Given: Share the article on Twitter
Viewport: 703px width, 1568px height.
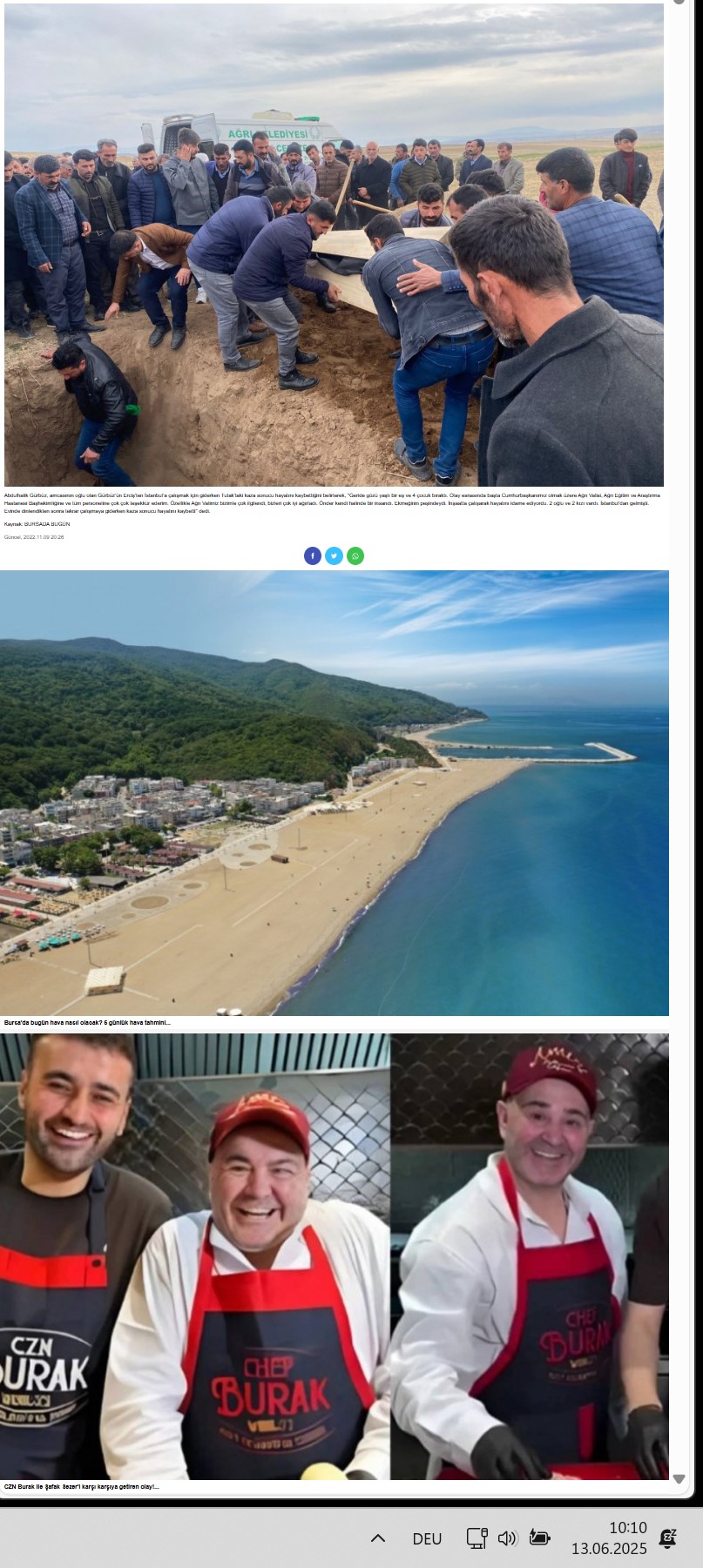Looking at the screenshot, I should 334,555.
